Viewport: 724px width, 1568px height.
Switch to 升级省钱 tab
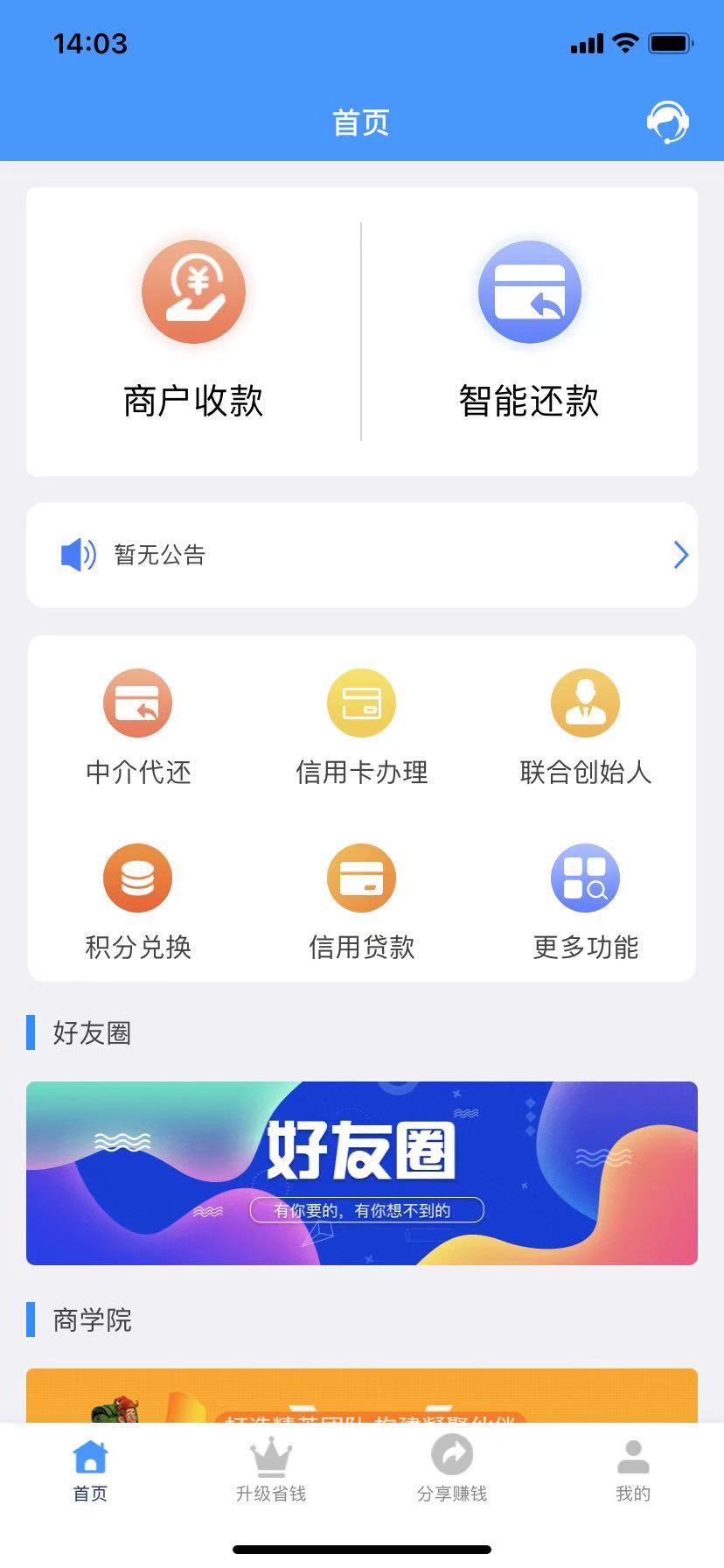(x=271, y=1472)
